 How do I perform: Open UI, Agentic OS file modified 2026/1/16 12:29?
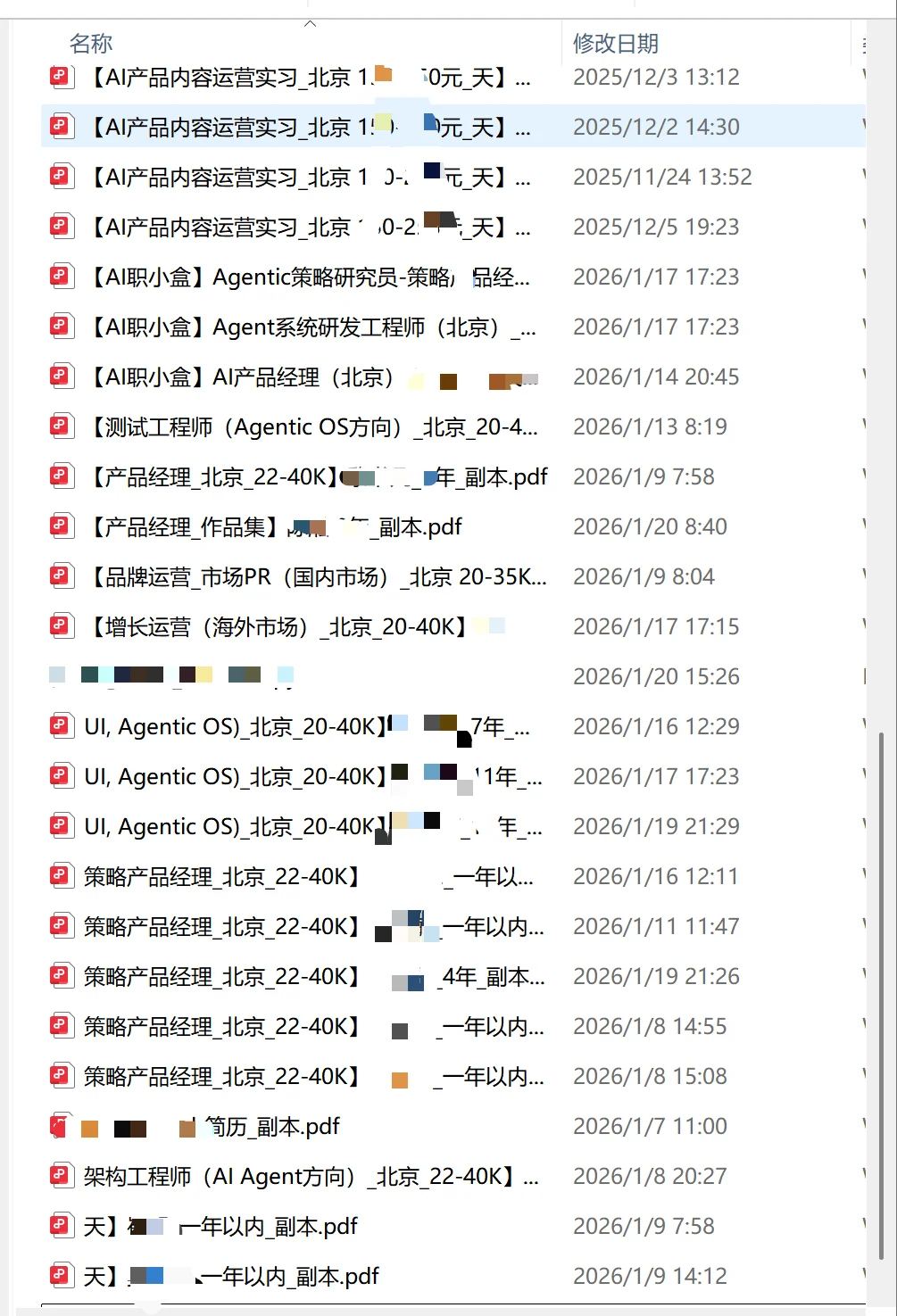pyautogui.click(x=268, y=727)
